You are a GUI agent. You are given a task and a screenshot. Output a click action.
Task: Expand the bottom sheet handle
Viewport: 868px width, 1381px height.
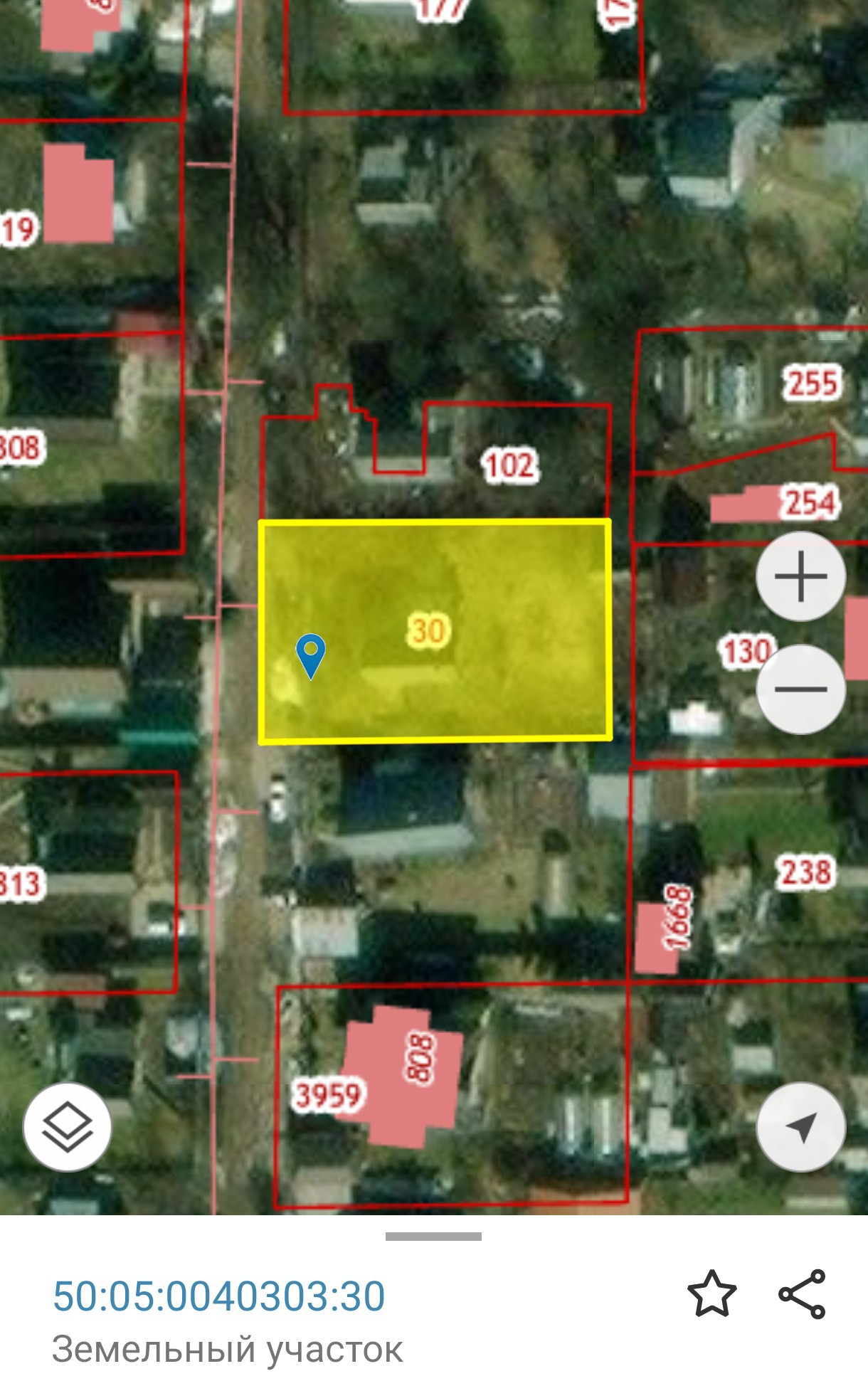point(433,1236)
